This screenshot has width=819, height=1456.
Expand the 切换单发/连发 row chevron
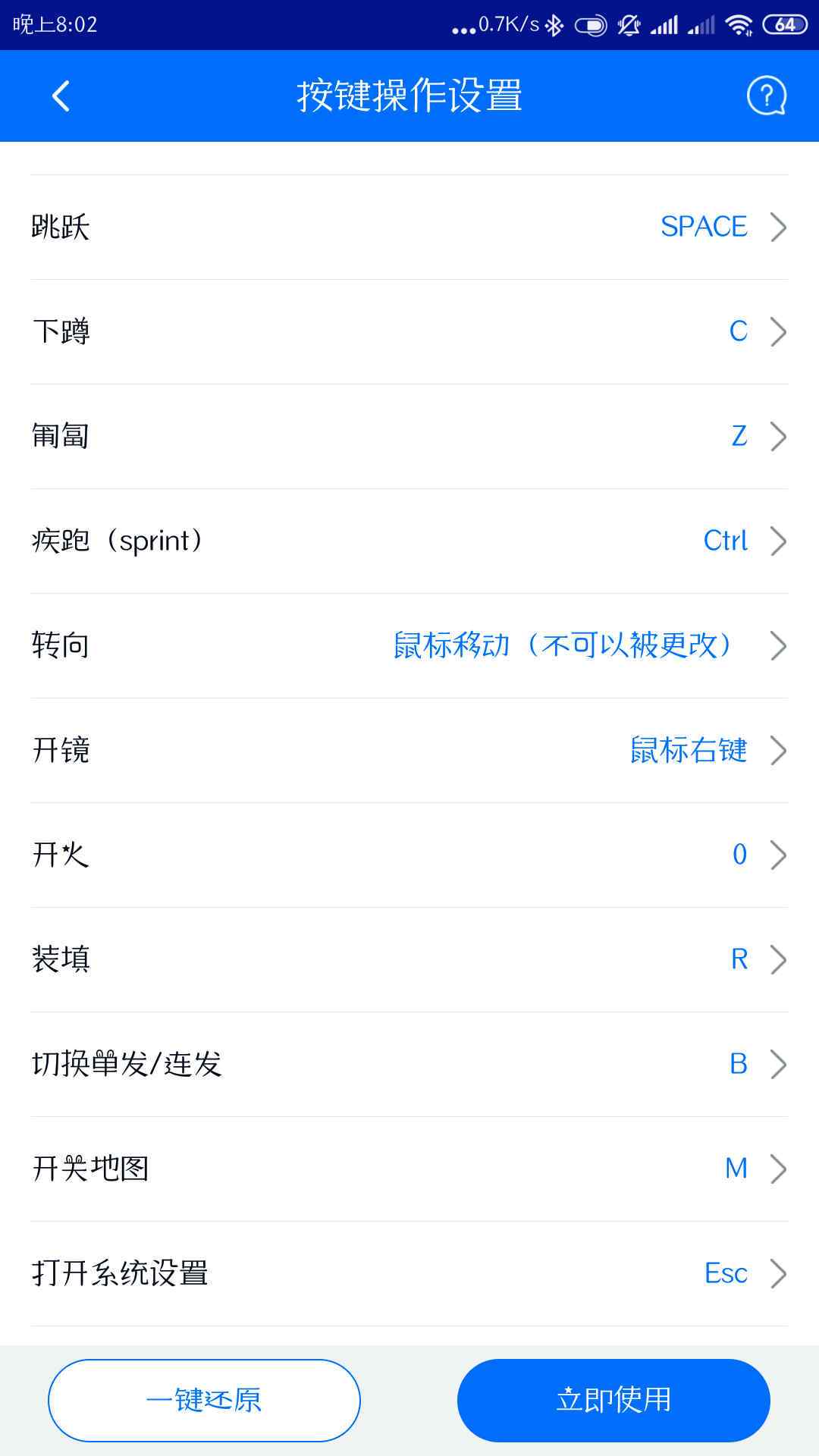point(777,1065)
